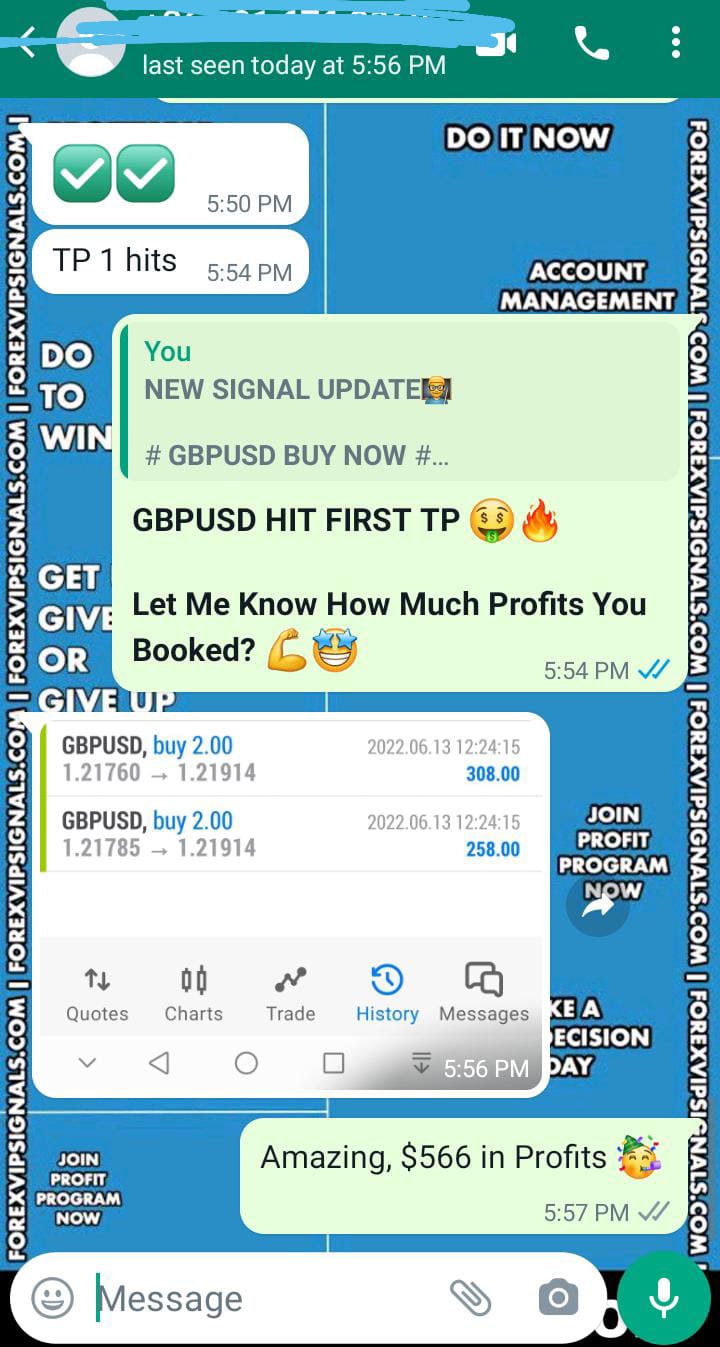
Task: Open the camera to send a photo
Action: pos(557,1298)
